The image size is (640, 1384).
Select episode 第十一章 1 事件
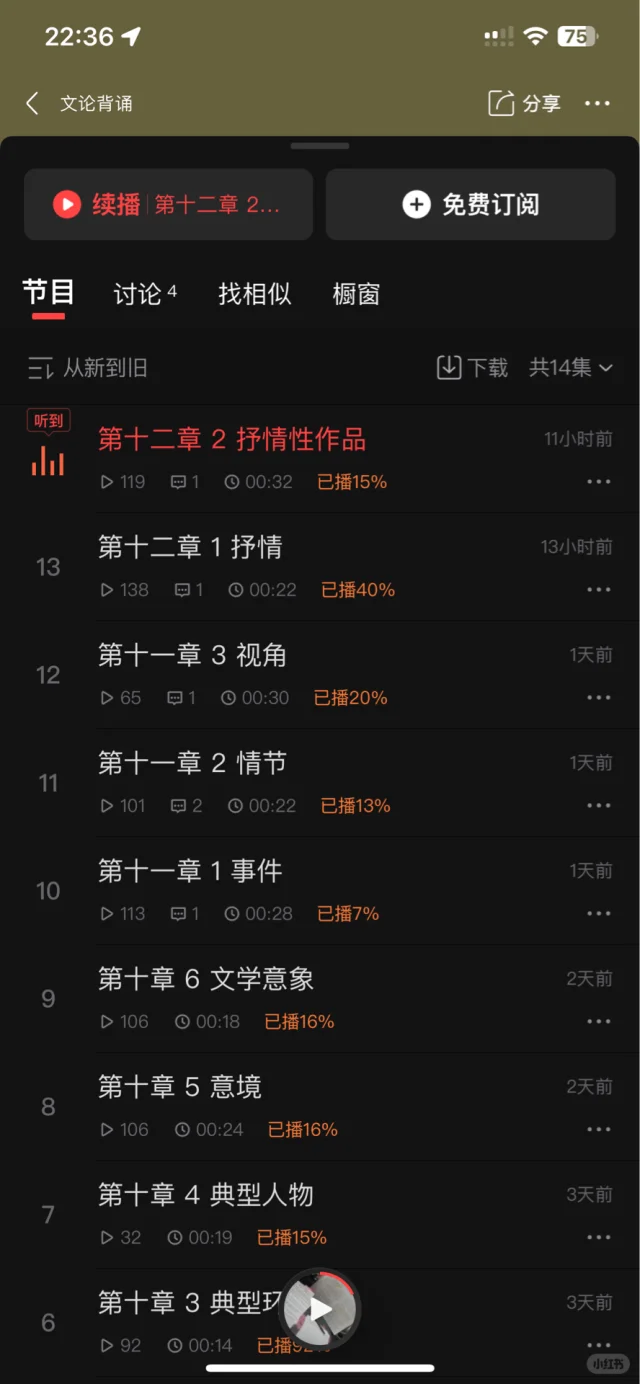pyautogui.click(x=190, y=871)
